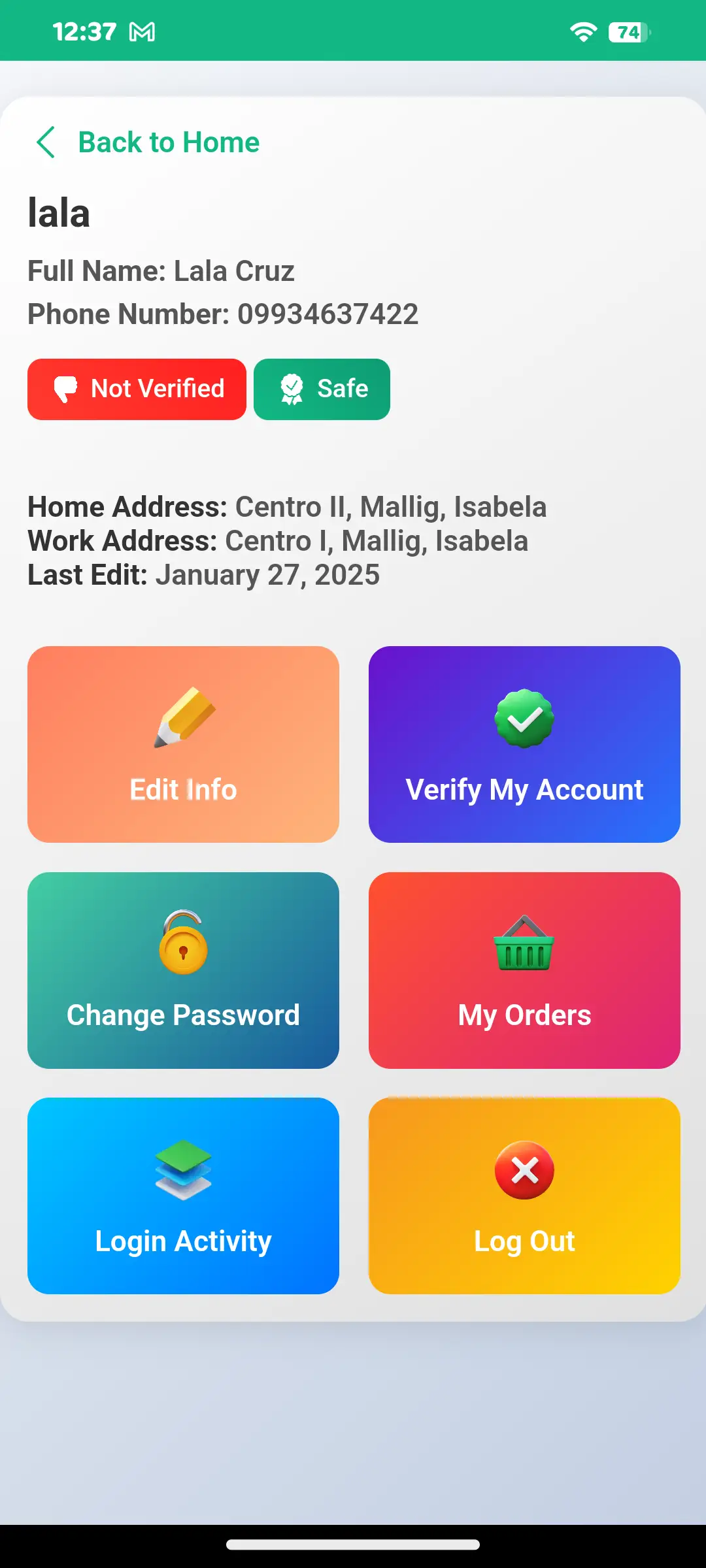The image size is (706, 1568).
Task: Open Change Password
Action: pyautogui.click(x=183, y=970)
